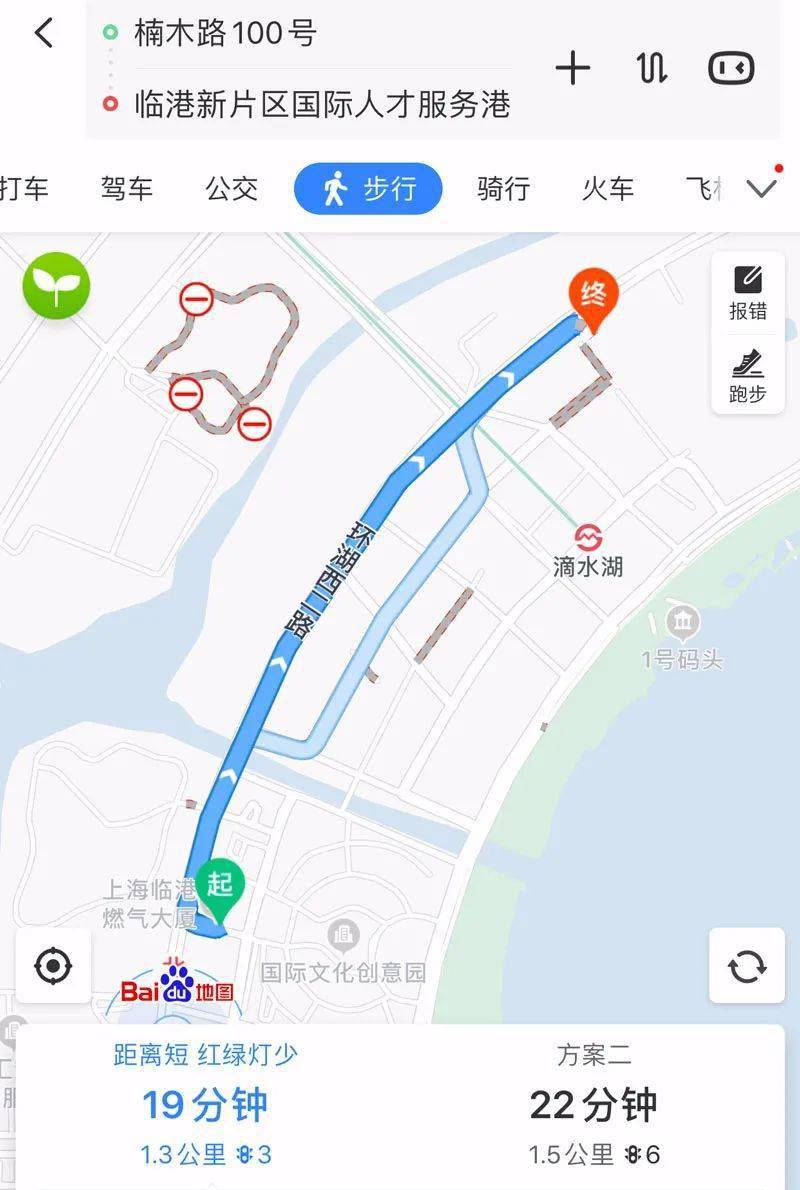Switch to the 打车 tab
This screenshot has height=1190, width=800.
(24, 188)
